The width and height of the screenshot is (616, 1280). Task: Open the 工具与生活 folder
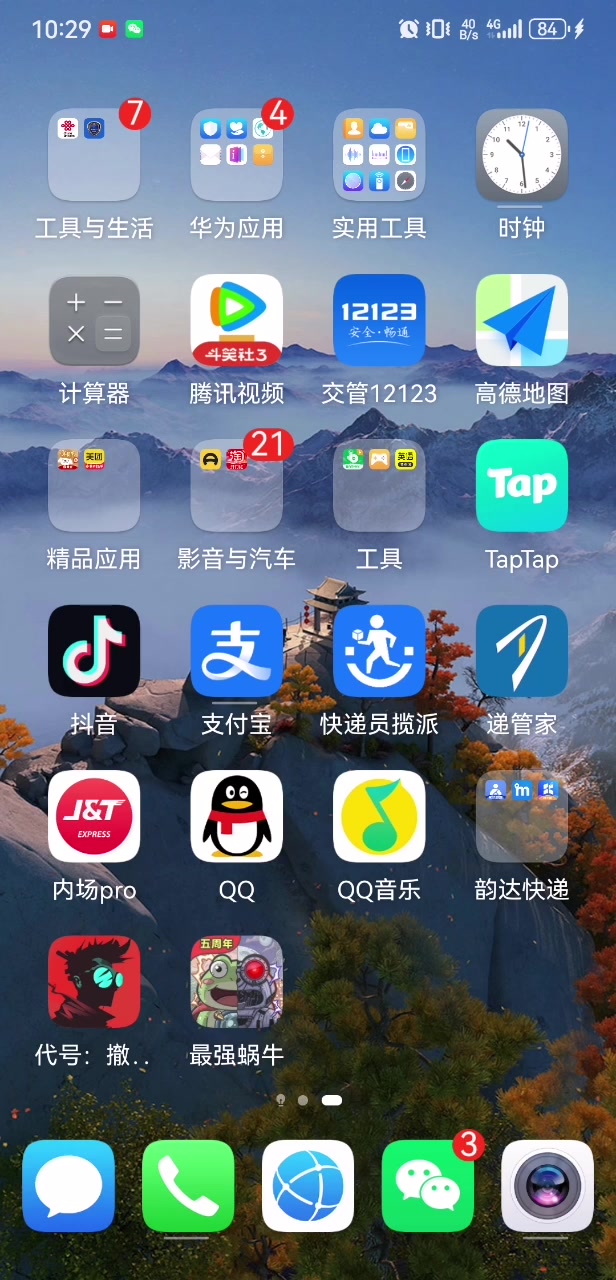coord(94,155)
